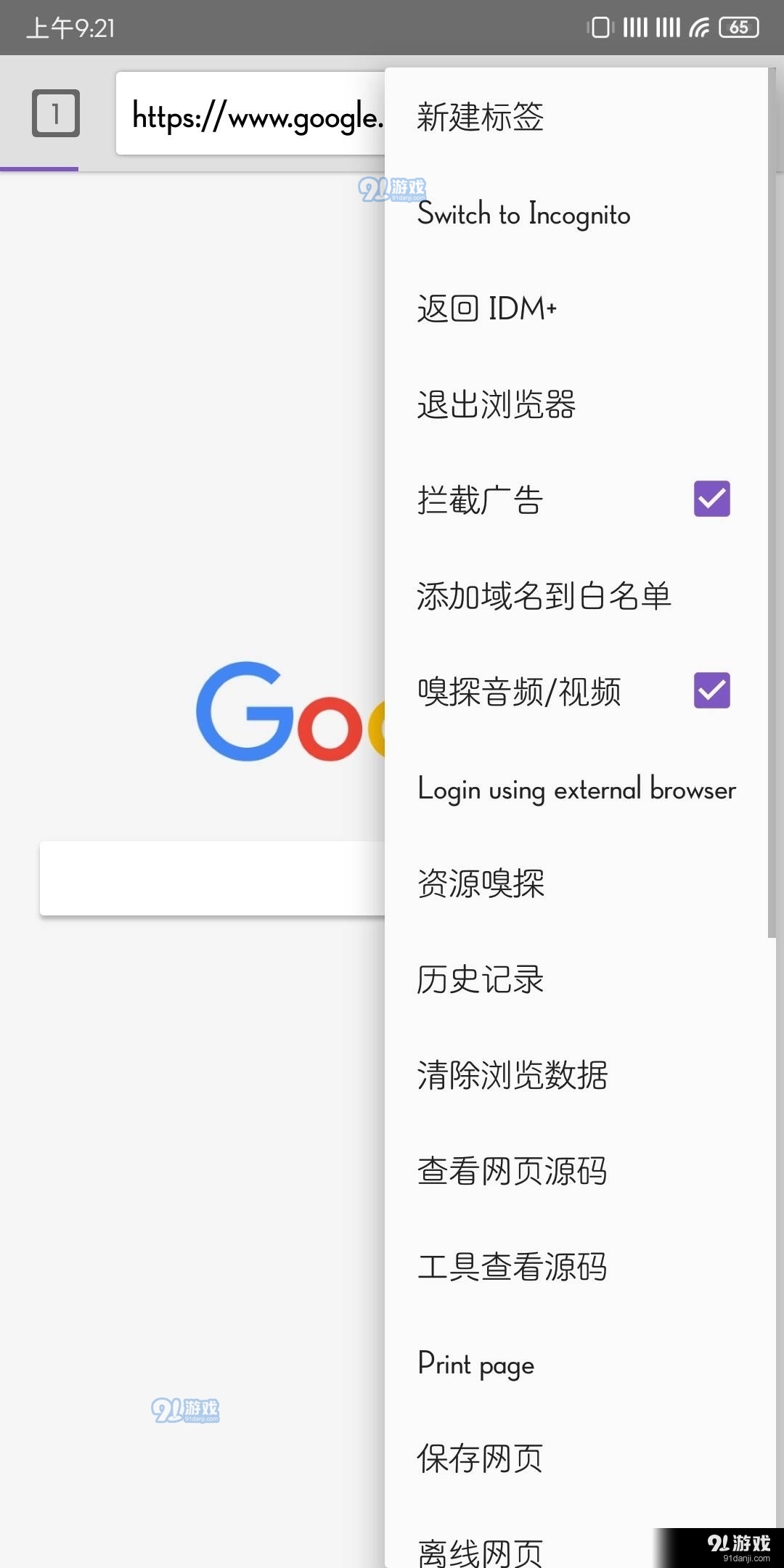This screenshot has width=784, height=1568.
Task: Select Login using external browser
Action: 576,788
